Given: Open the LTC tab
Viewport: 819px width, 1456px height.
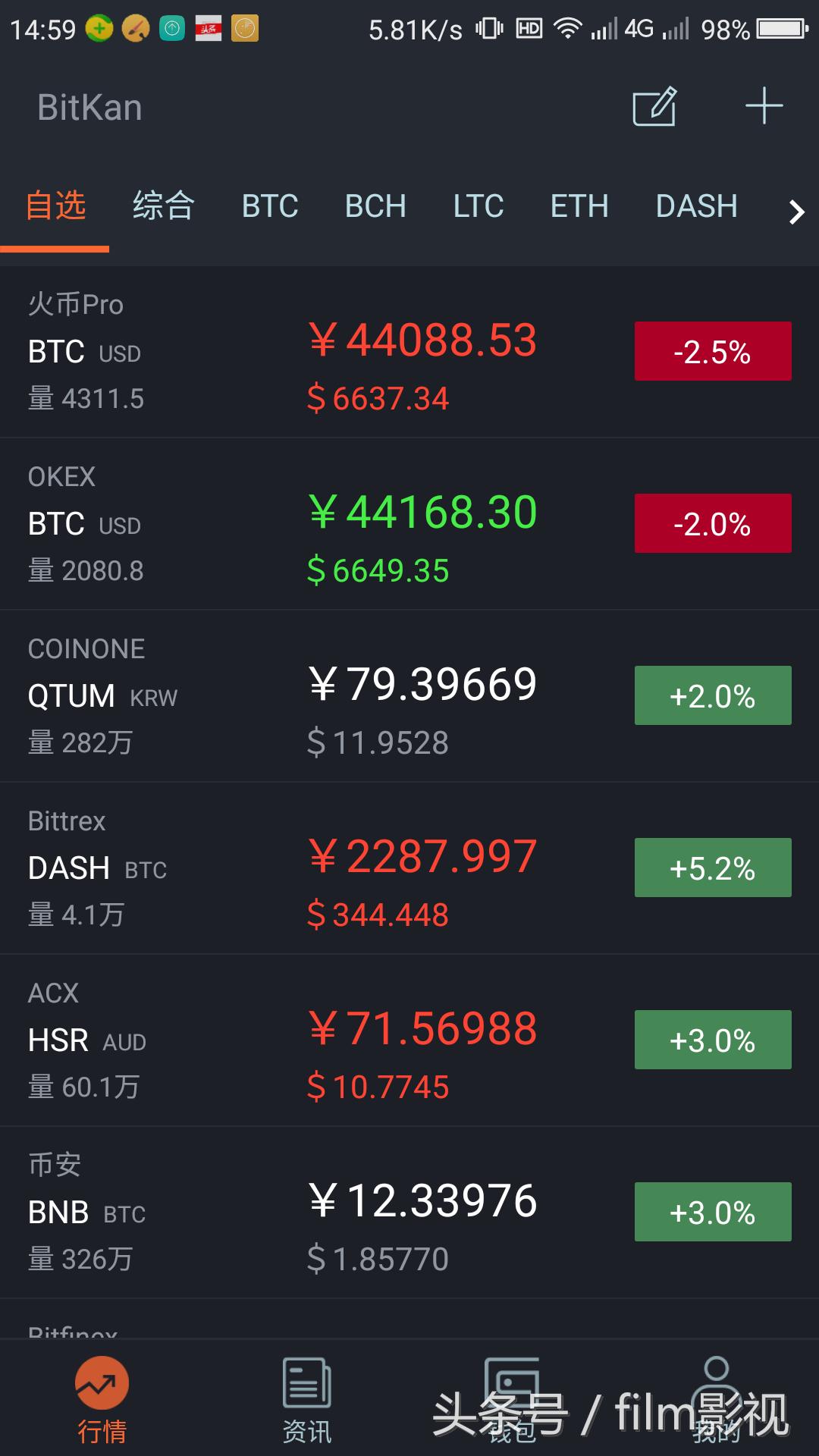Looking at the screenshot, I should click(479, 206).
